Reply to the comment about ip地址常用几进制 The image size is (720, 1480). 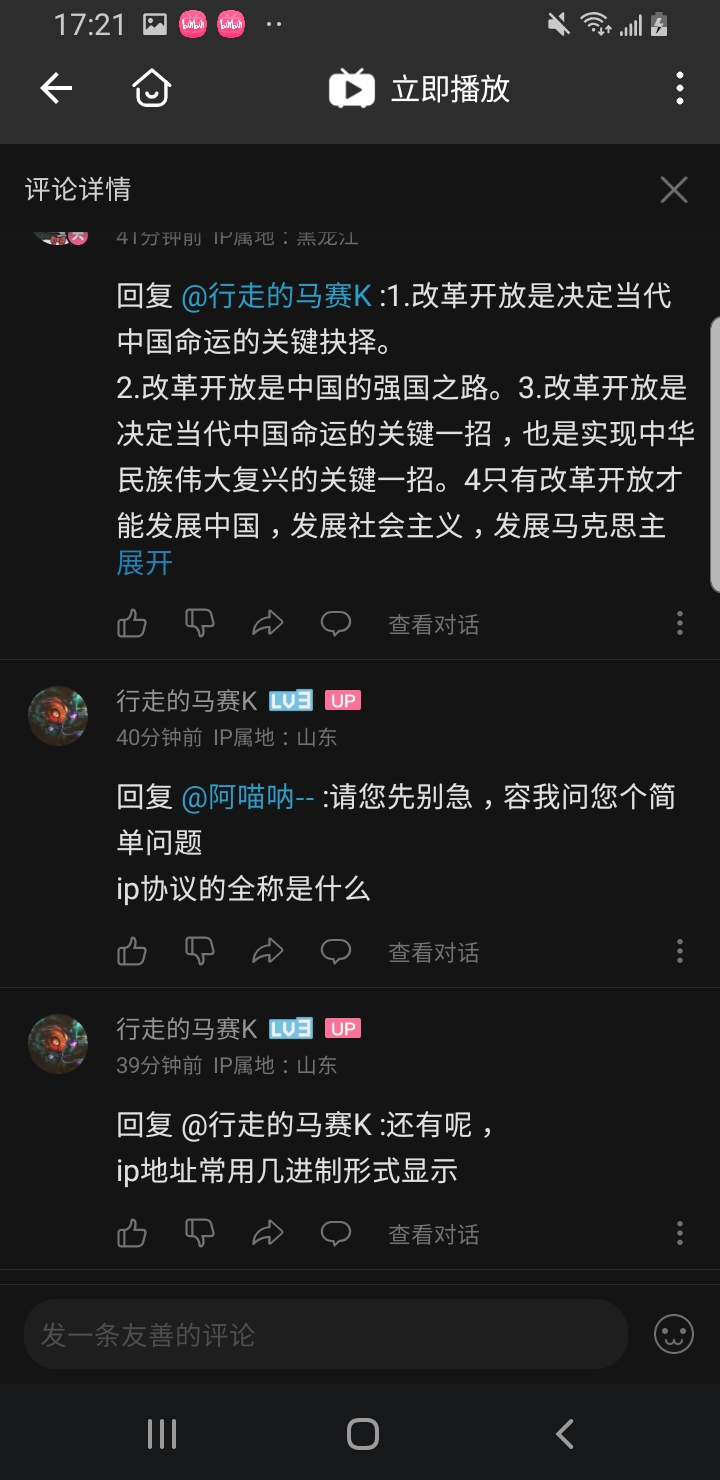(x=336, y=1233)
